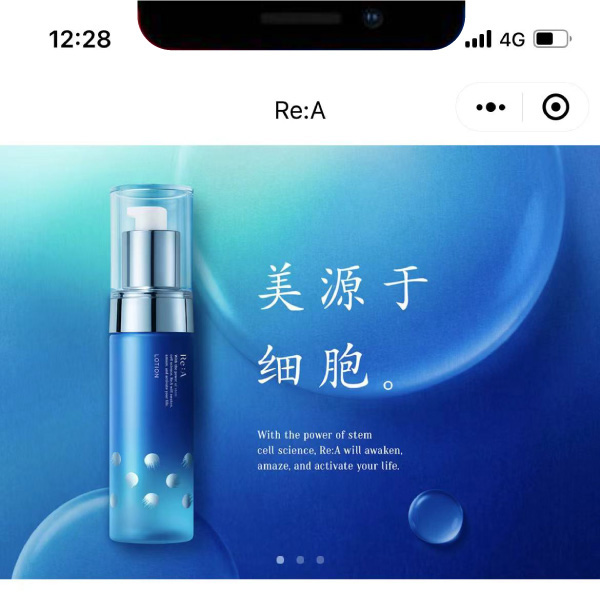The width and height of the screenshot is (600, 600).
Task: Close the Re:A mini program
Action: pyautogui.click(x=555, y=107)
